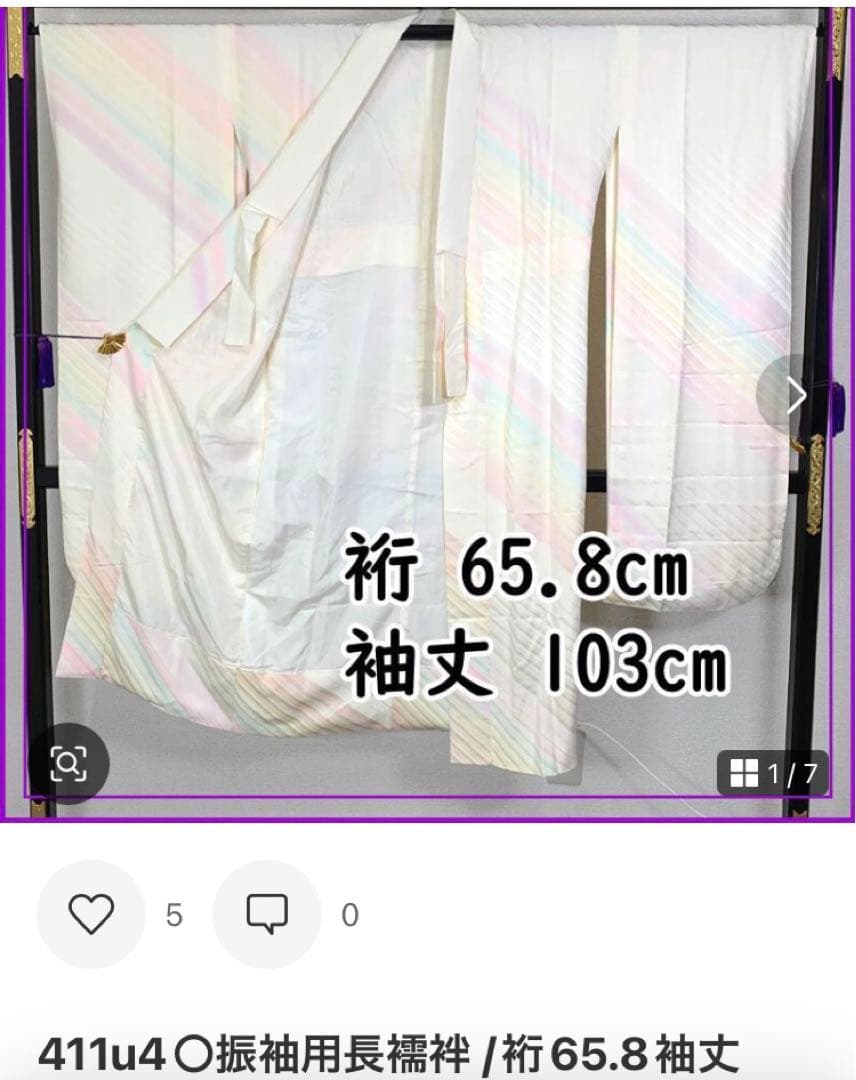The image size is (856, 1080).
Task: Open the 1/7 photo gallery grid
Action: (773, 773)
